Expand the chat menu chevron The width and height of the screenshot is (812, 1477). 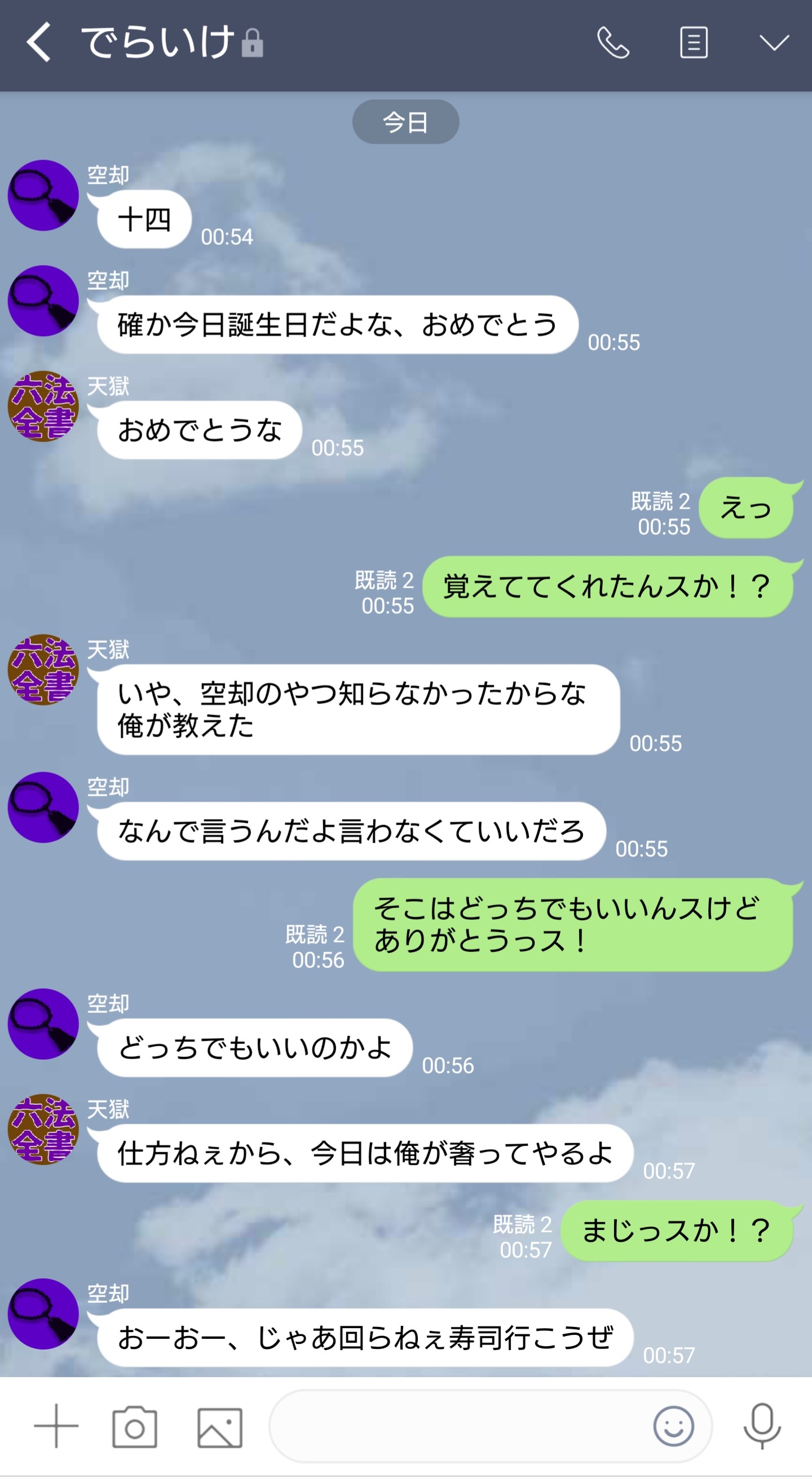tap(774, 42)
